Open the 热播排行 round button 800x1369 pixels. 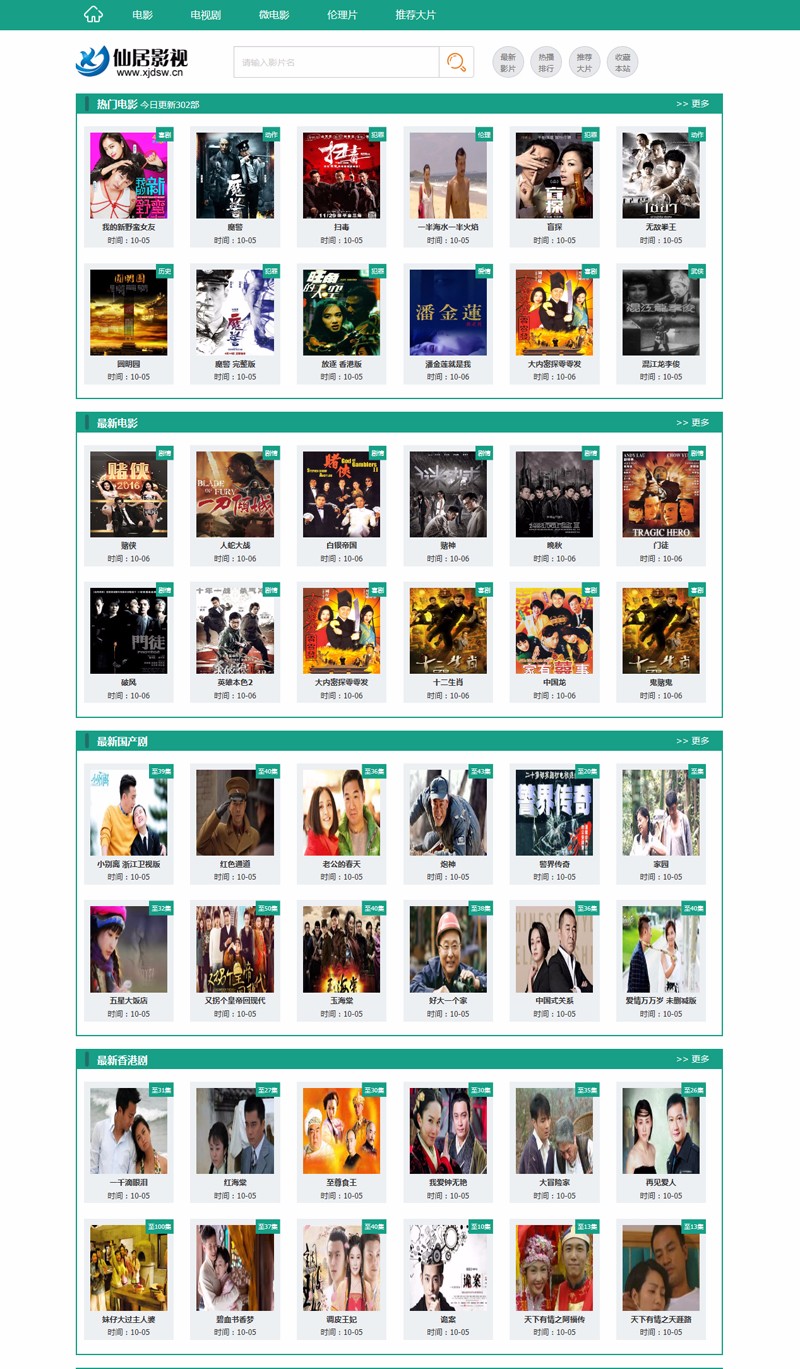[x=546, y=63]
